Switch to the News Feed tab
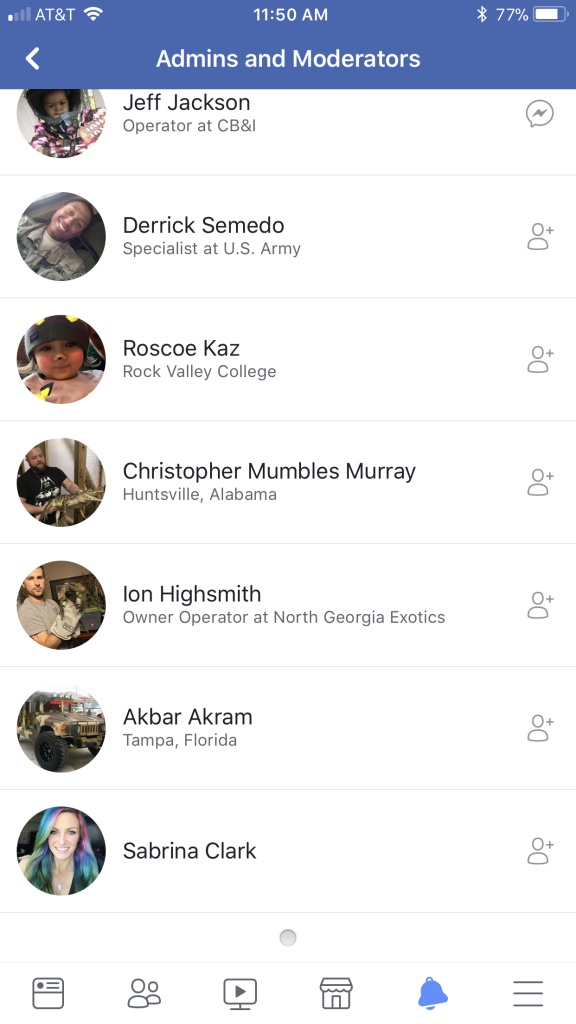This screenshot has width=576, height=1024. pos(48,993)
